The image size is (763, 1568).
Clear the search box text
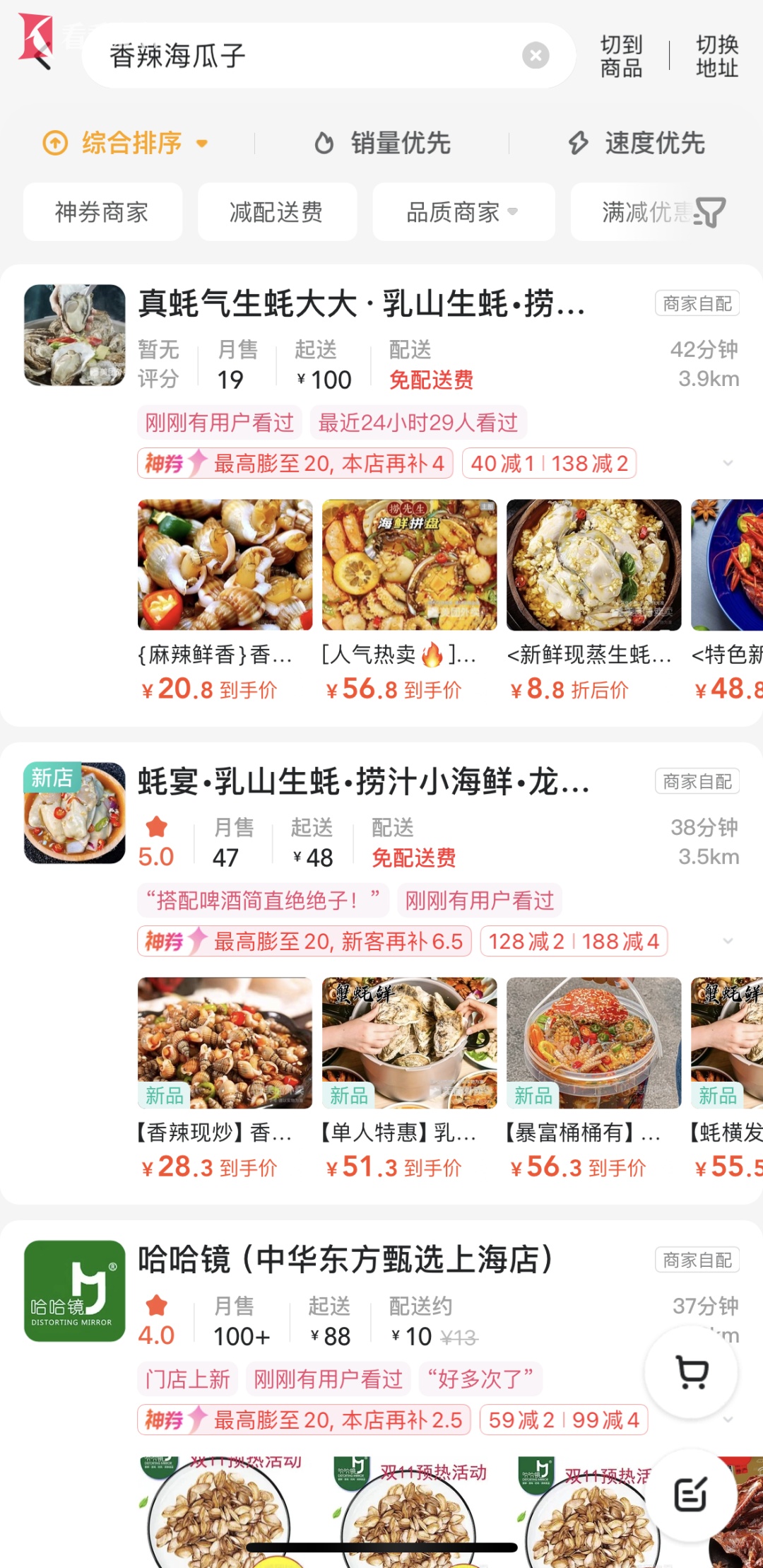(535, 54)
